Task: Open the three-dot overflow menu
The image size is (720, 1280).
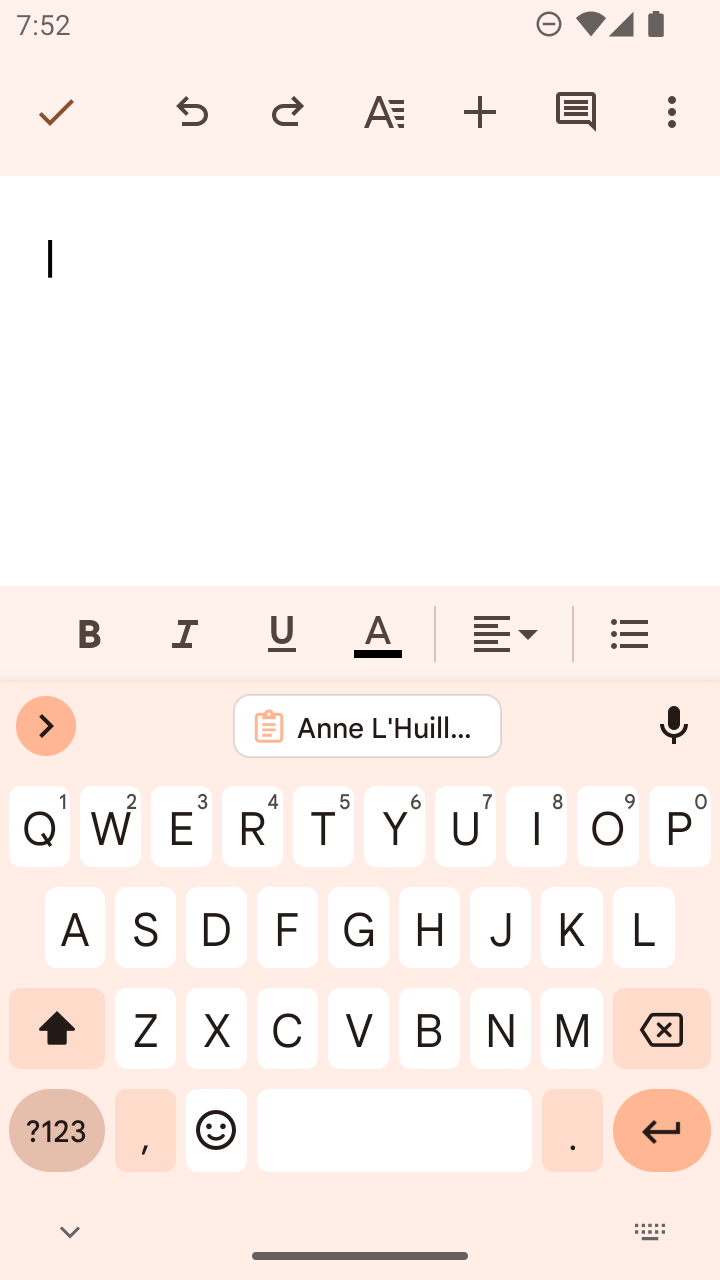Action: coord(672,112)
